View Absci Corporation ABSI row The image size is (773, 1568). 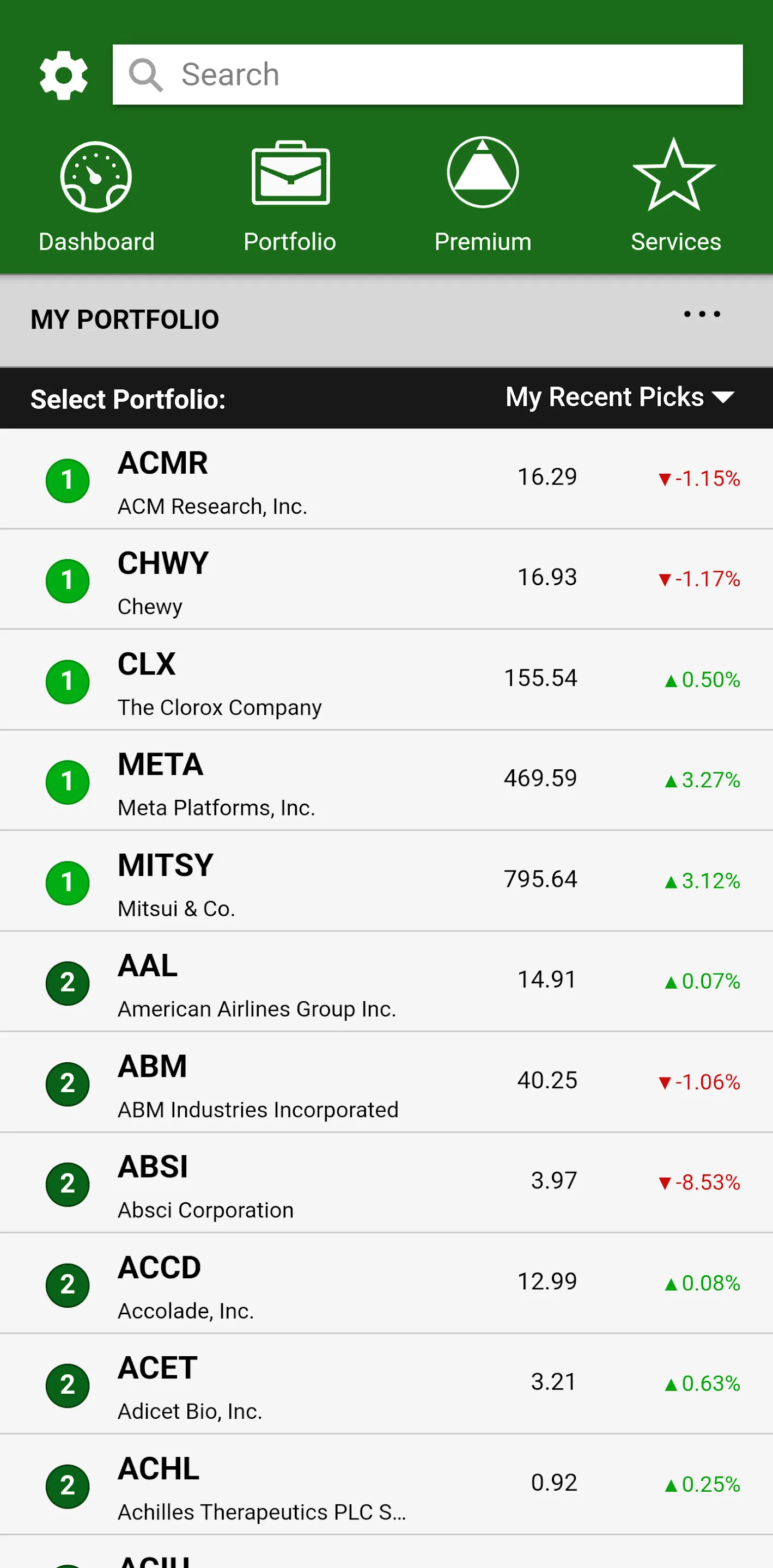coord(305,1184)
